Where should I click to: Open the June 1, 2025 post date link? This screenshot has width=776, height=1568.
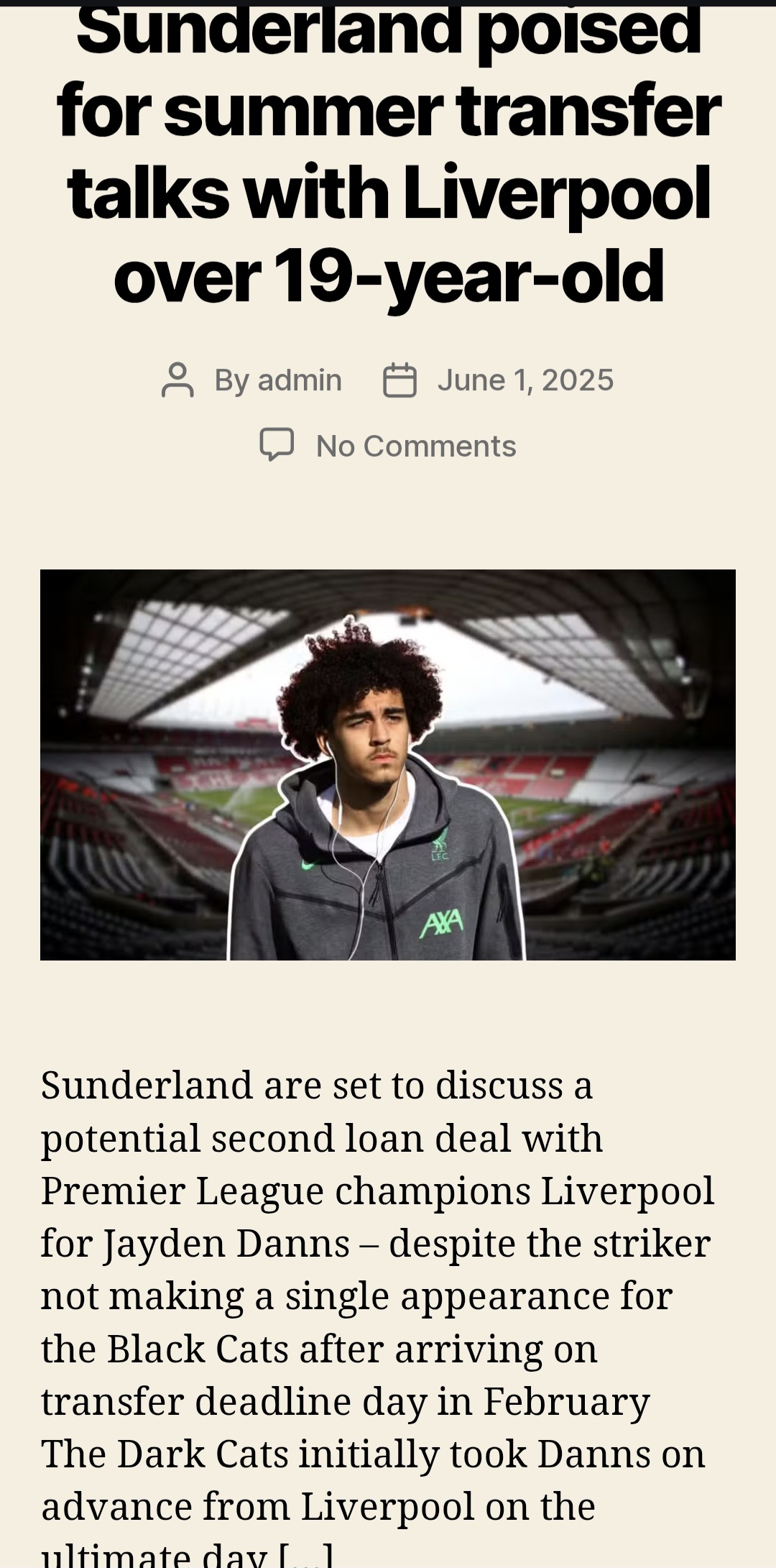click(525, 380)
